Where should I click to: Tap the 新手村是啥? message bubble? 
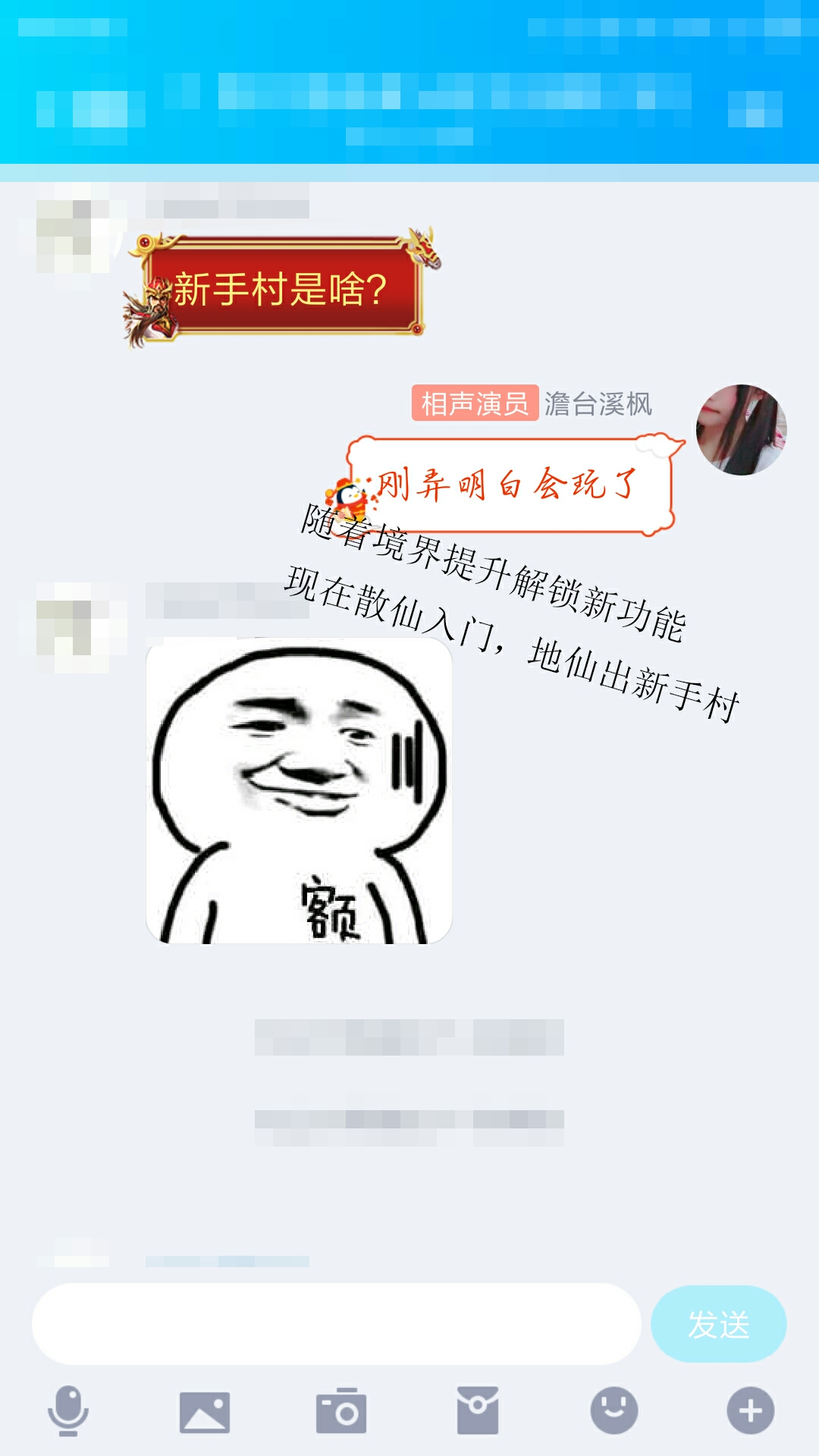point(281,289)
